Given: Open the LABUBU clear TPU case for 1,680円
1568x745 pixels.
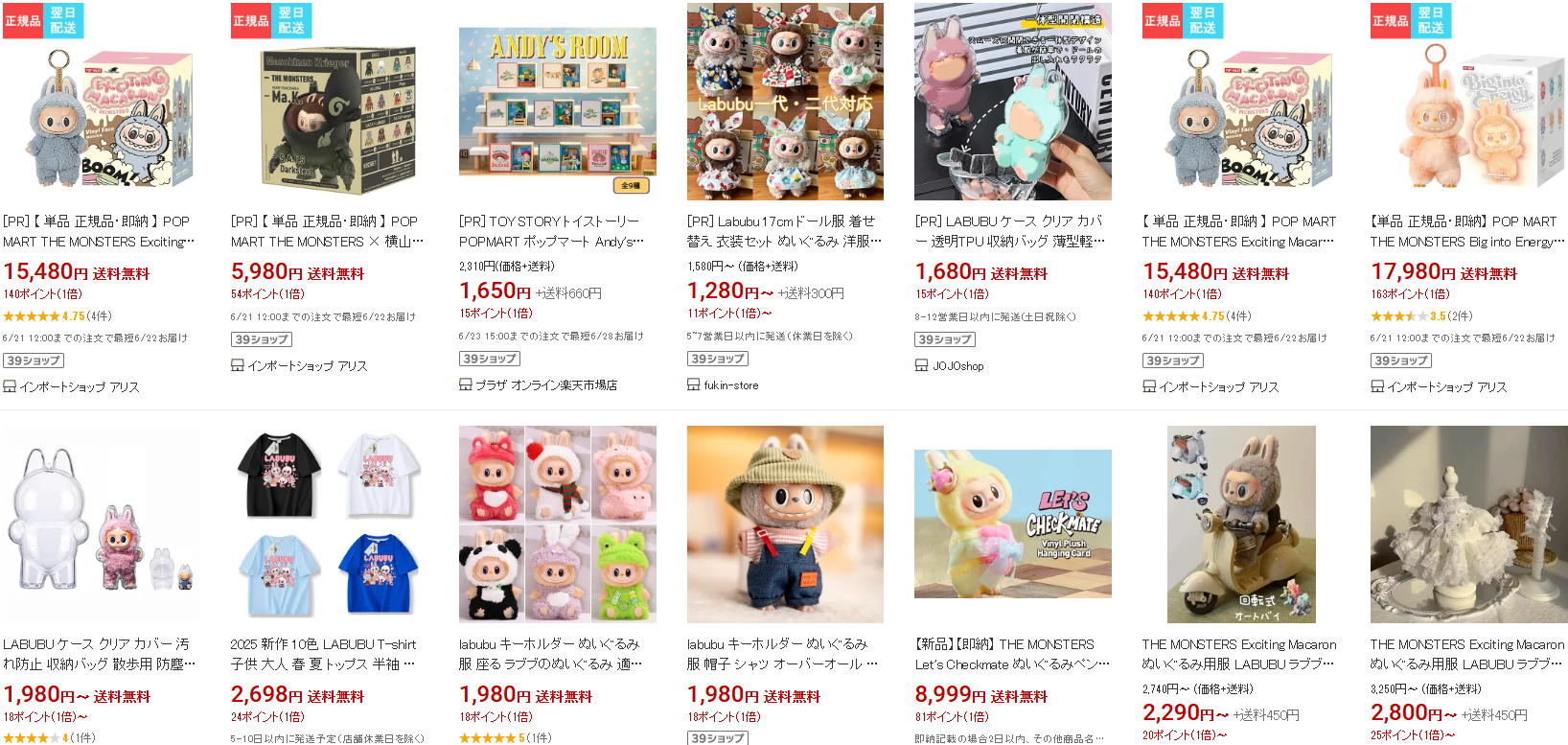Looking at the screenshot, I should 1010,231.
